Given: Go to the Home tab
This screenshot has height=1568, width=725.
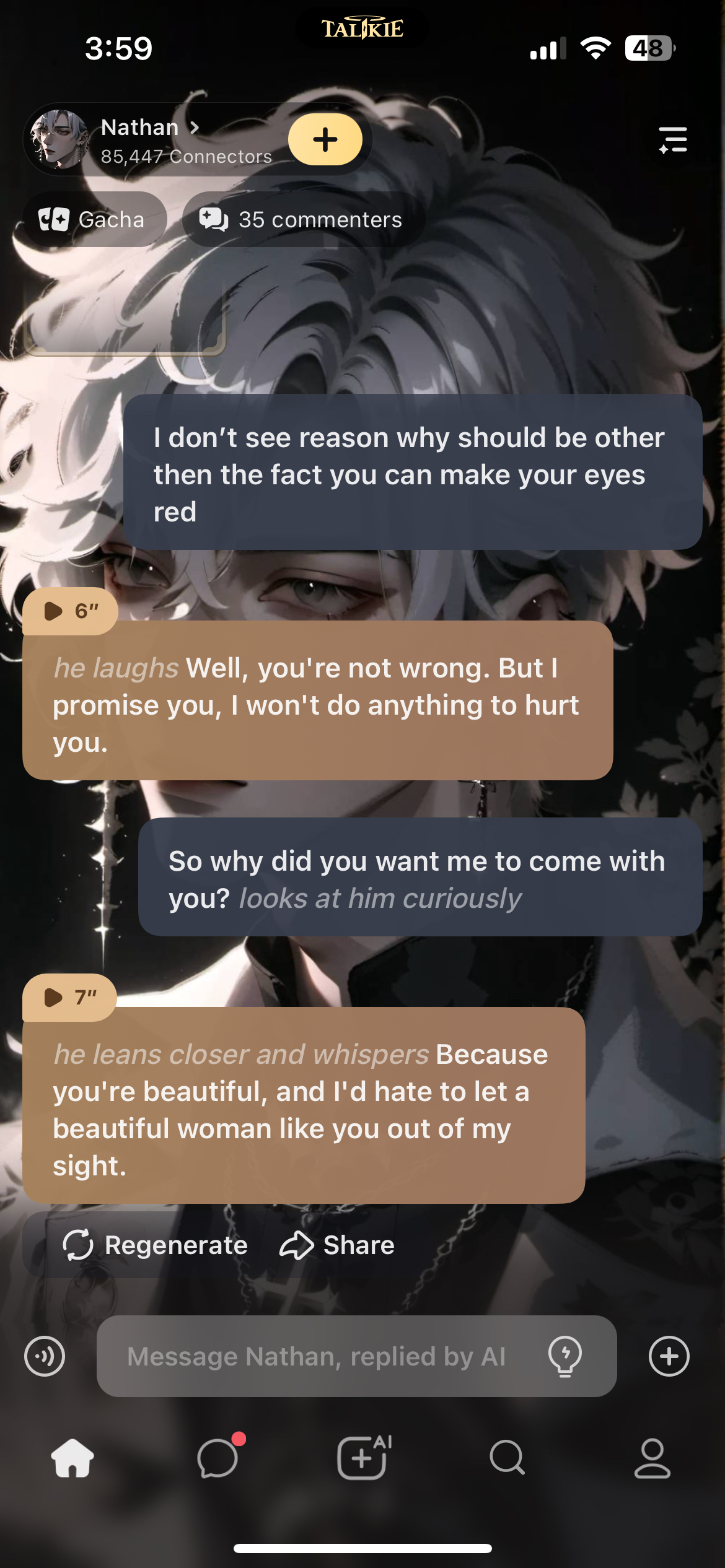Looking at the screenshot, I should pos(72,1458).
